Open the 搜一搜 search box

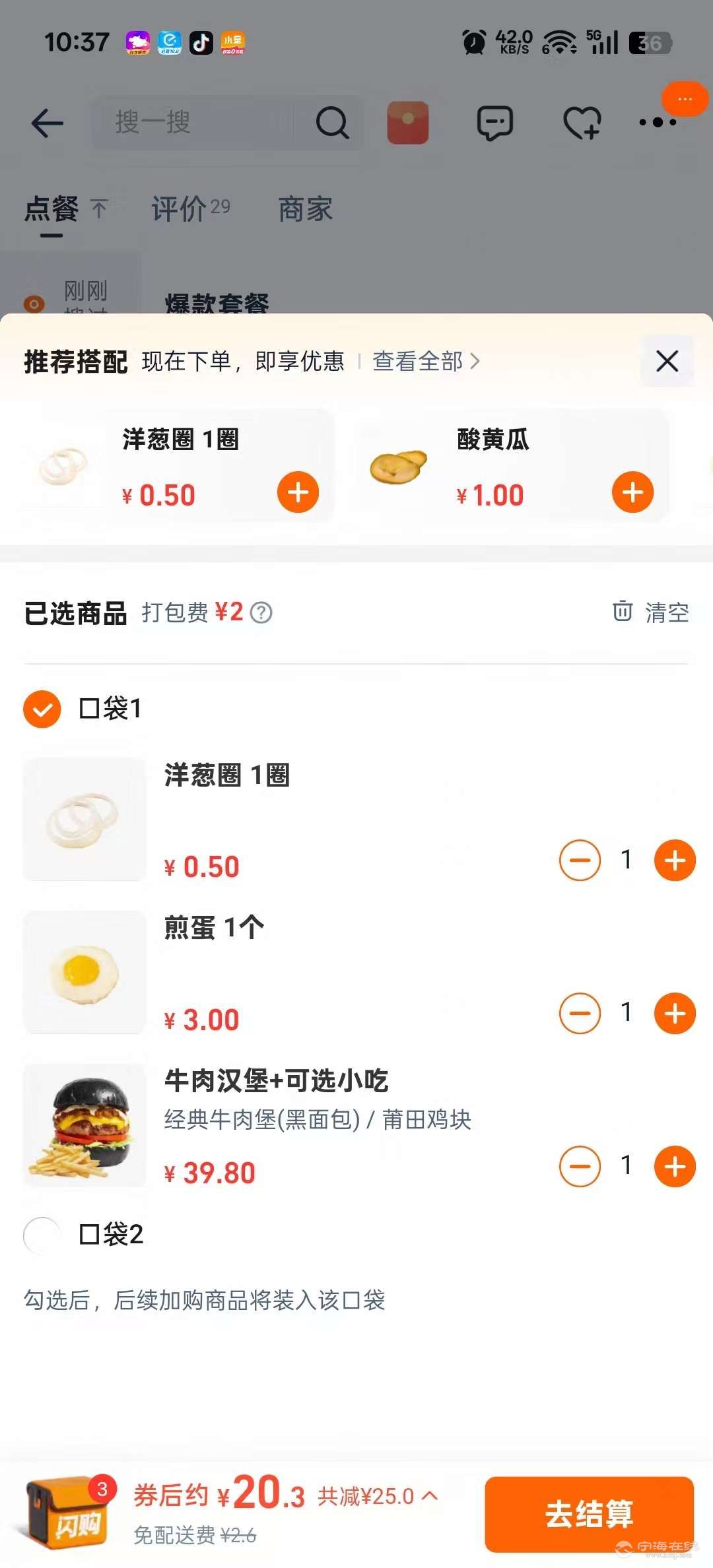[x=198, y=123]
